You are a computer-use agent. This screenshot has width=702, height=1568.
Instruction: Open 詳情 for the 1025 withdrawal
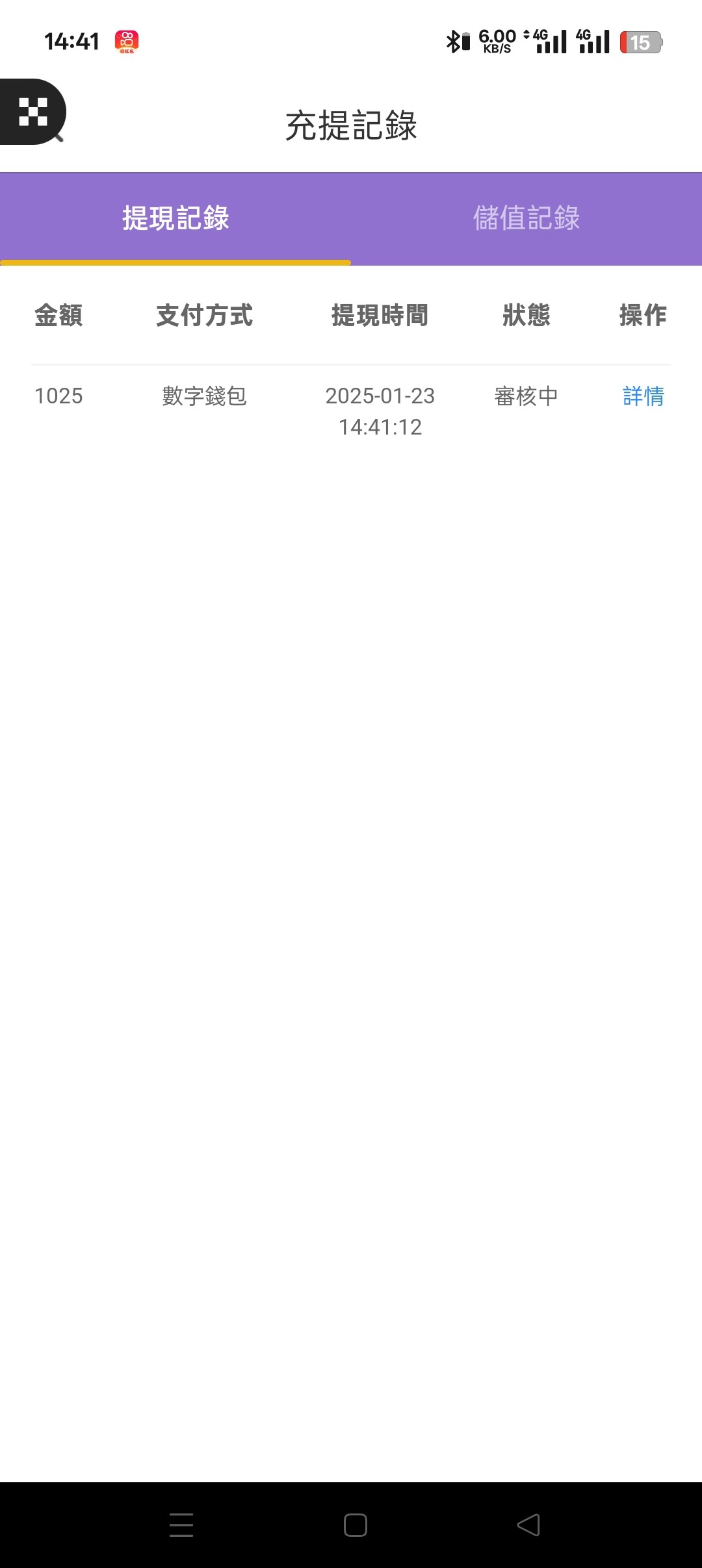643,396
